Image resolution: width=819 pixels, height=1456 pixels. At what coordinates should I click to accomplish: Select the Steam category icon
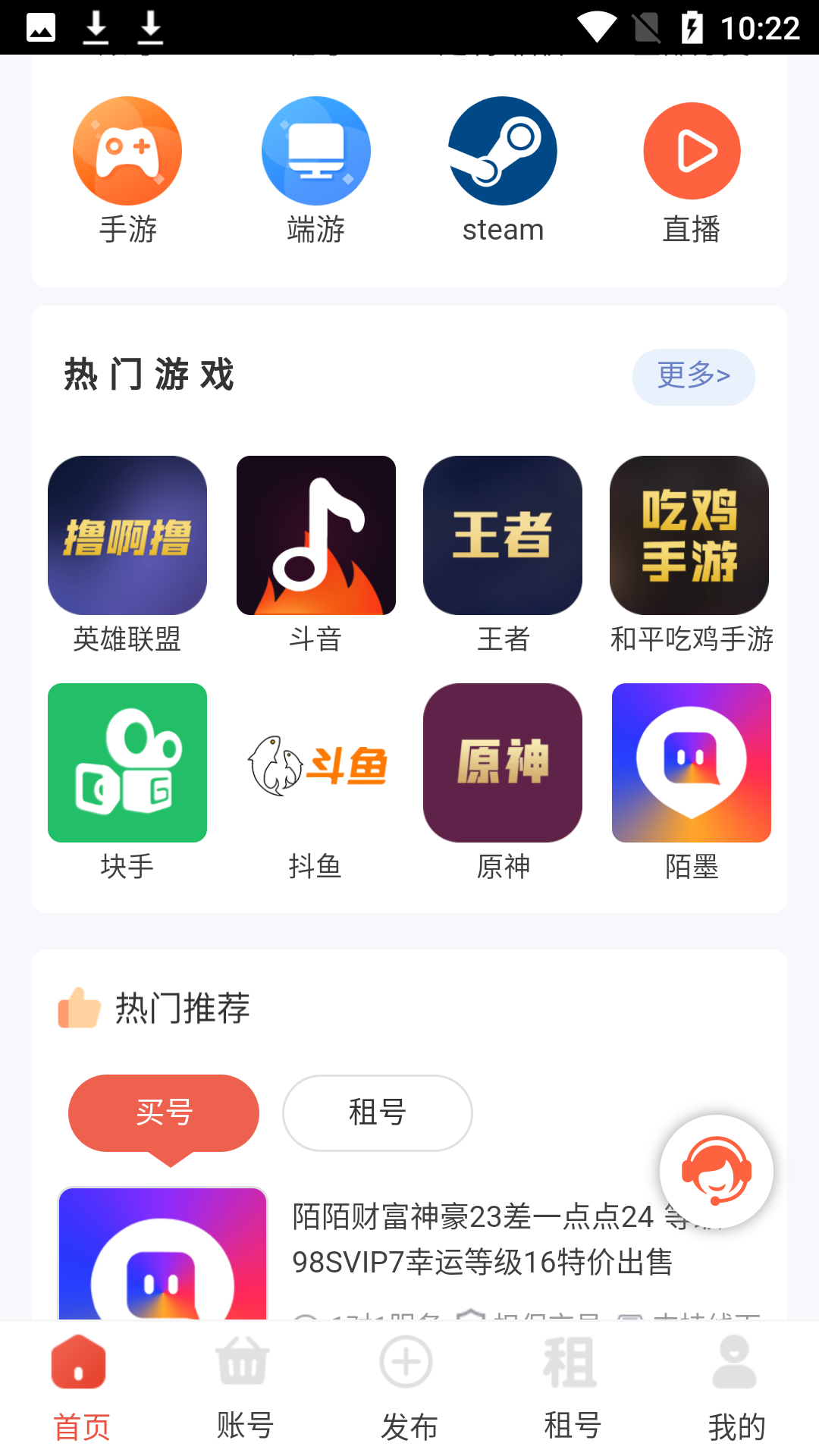[503, 151]
